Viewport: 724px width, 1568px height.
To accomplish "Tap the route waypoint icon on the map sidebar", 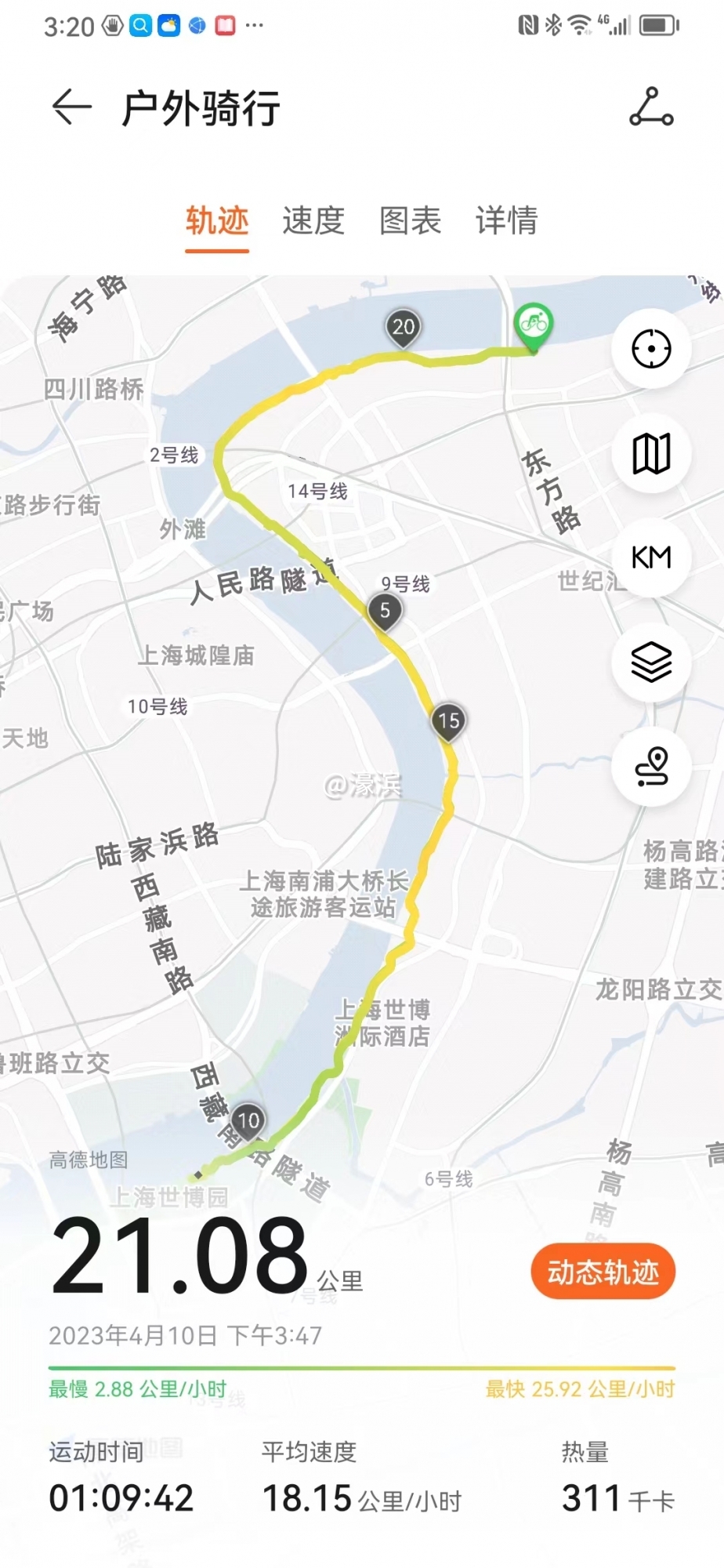I will pyautogui.click(x=652, y=768).
